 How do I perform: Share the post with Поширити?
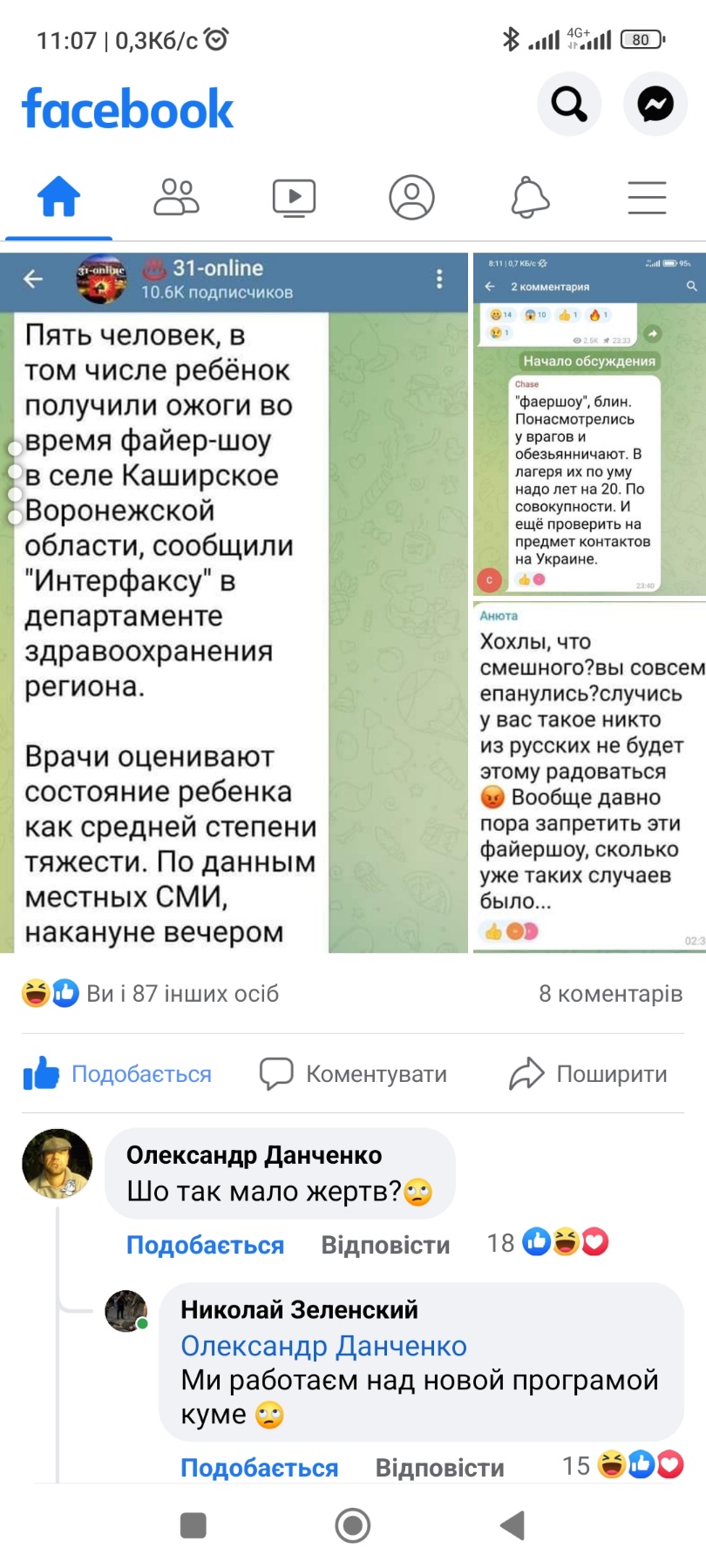588,1074
